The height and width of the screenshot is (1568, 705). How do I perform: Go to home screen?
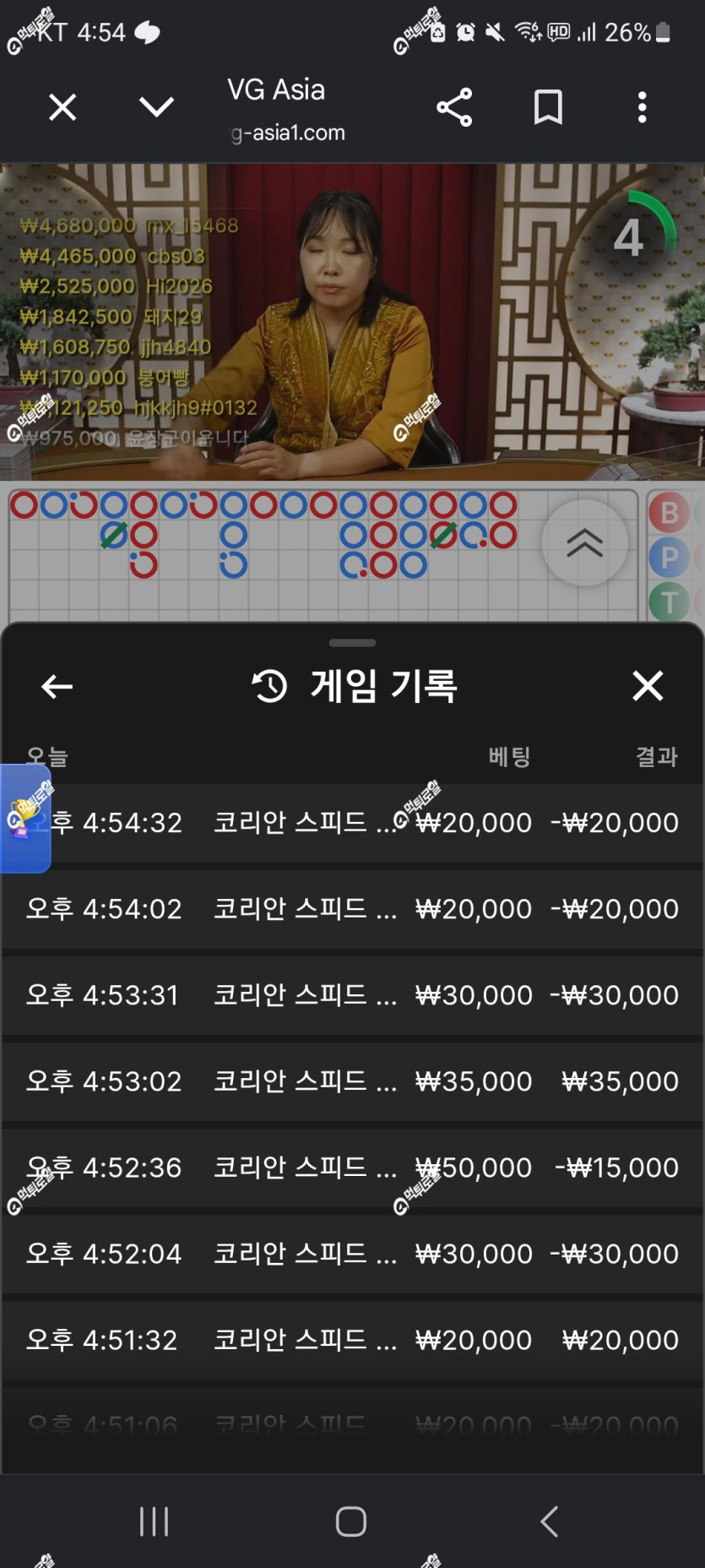351,1522
